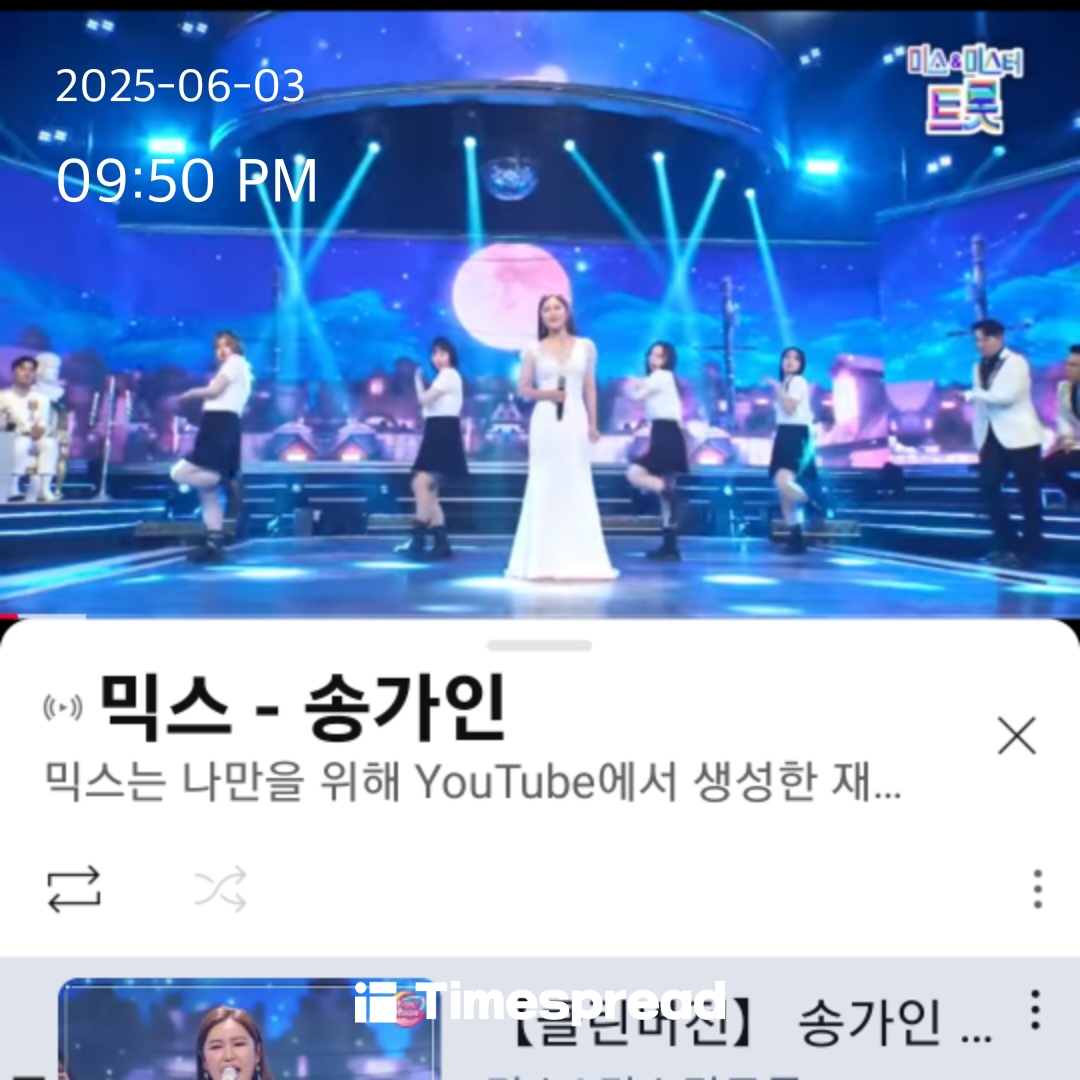Open the 송가인 video thumbnail in the list
The width and height of the screenshot is (1080, 1080).
(x=250, y=1030)
